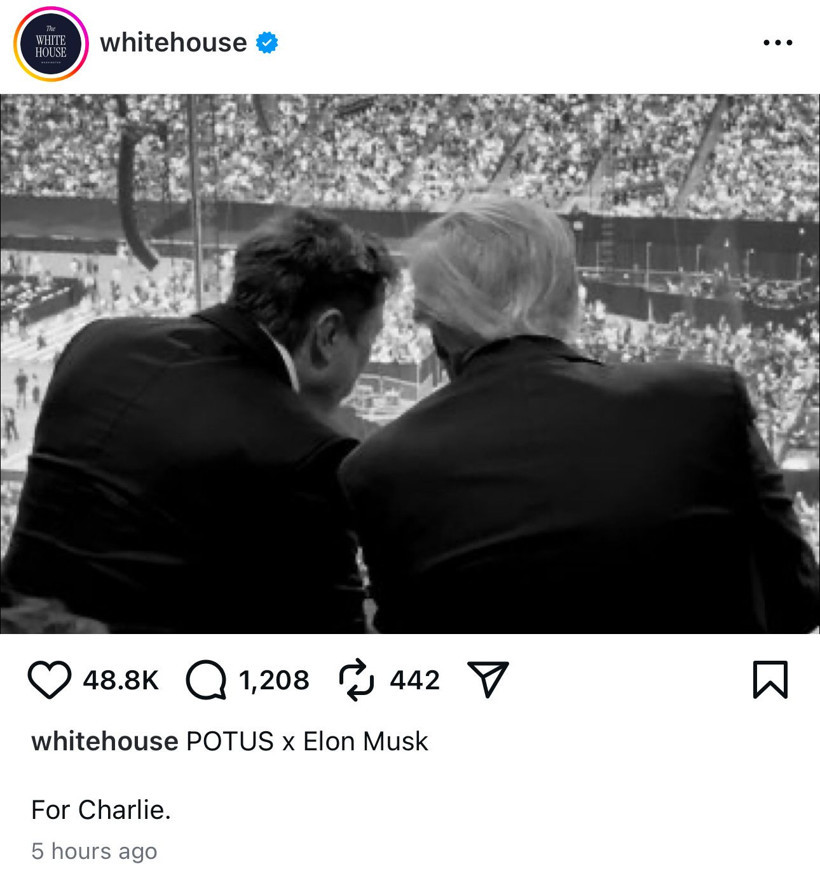Like the whitehouse post

[x=50, y=680]
